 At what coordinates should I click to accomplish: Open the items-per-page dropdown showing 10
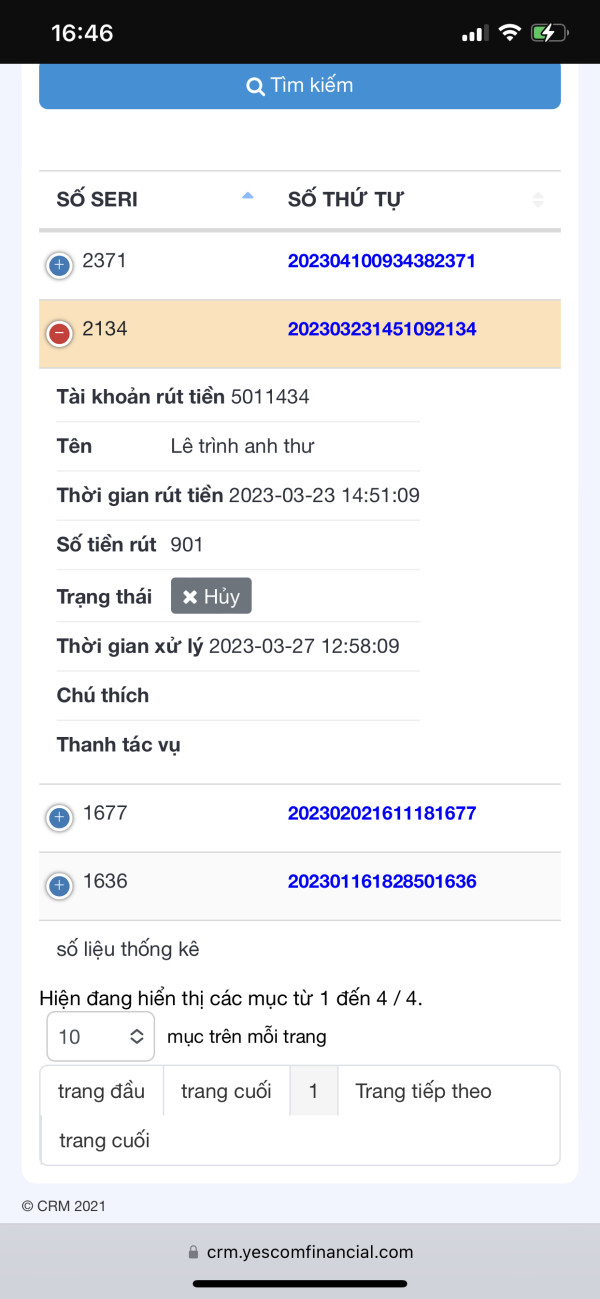[101, 1037]
